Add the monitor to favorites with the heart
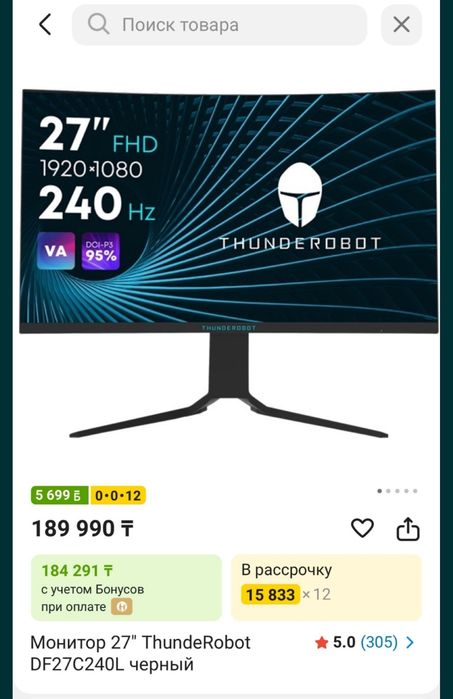 362,529
